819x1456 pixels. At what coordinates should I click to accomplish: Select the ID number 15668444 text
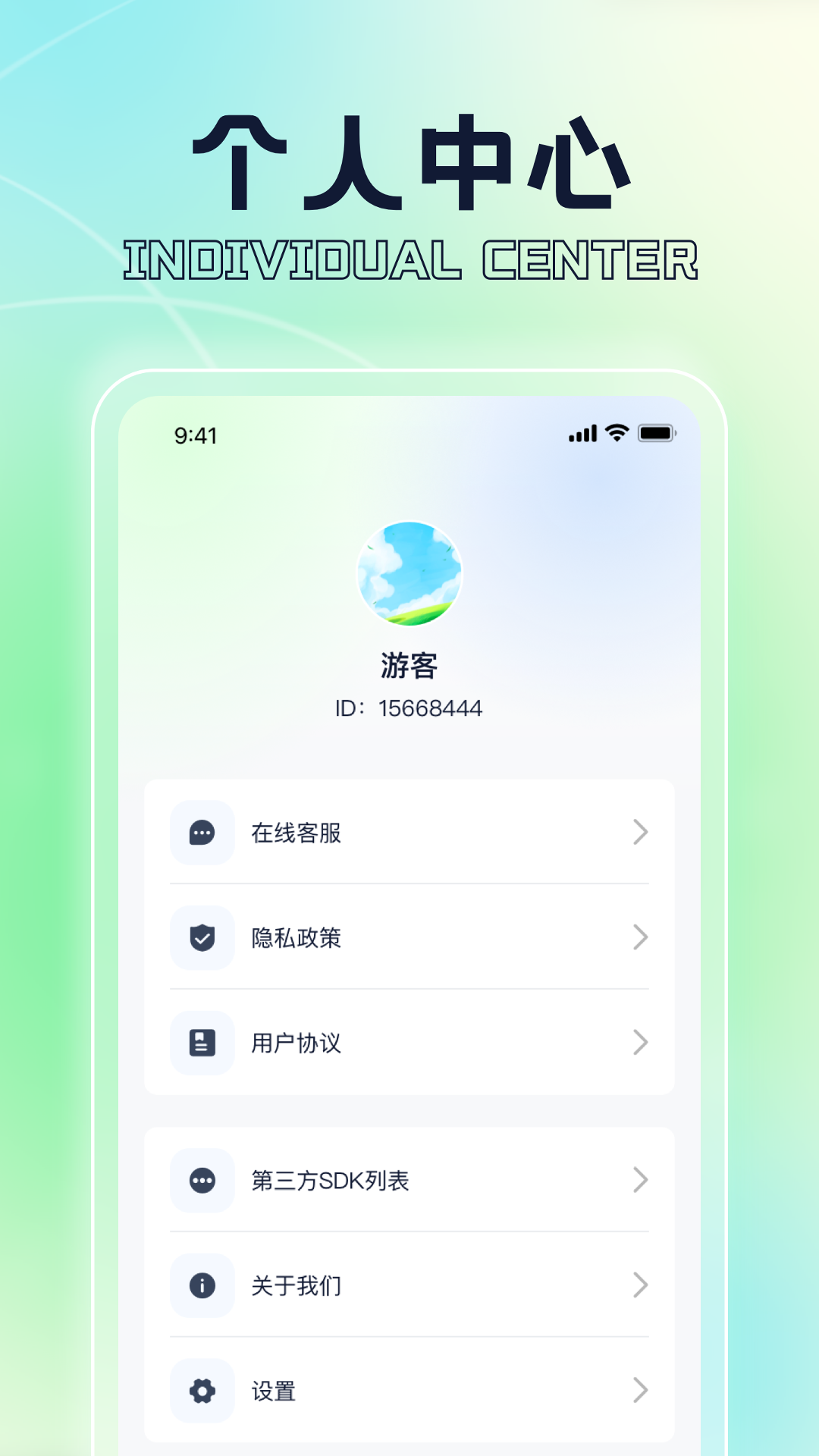(x=409, y=708)
